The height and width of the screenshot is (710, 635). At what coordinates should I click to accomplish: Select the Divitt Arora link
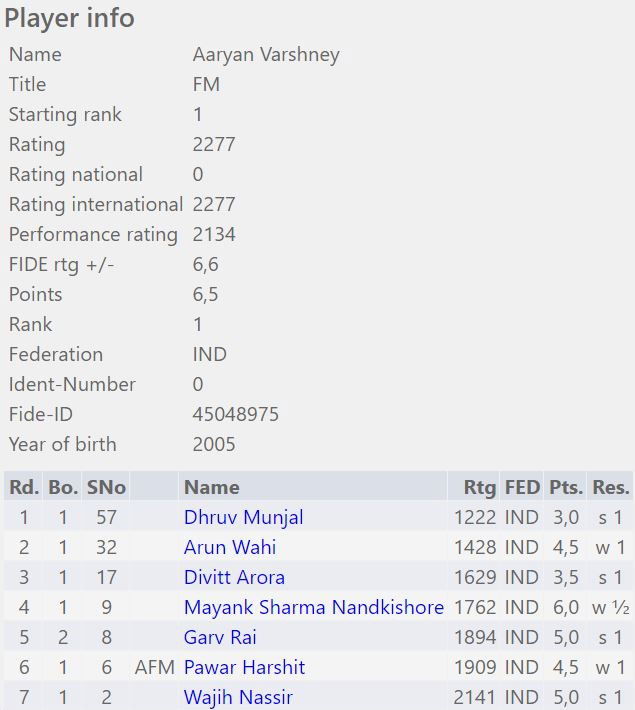tap(234, 577)
